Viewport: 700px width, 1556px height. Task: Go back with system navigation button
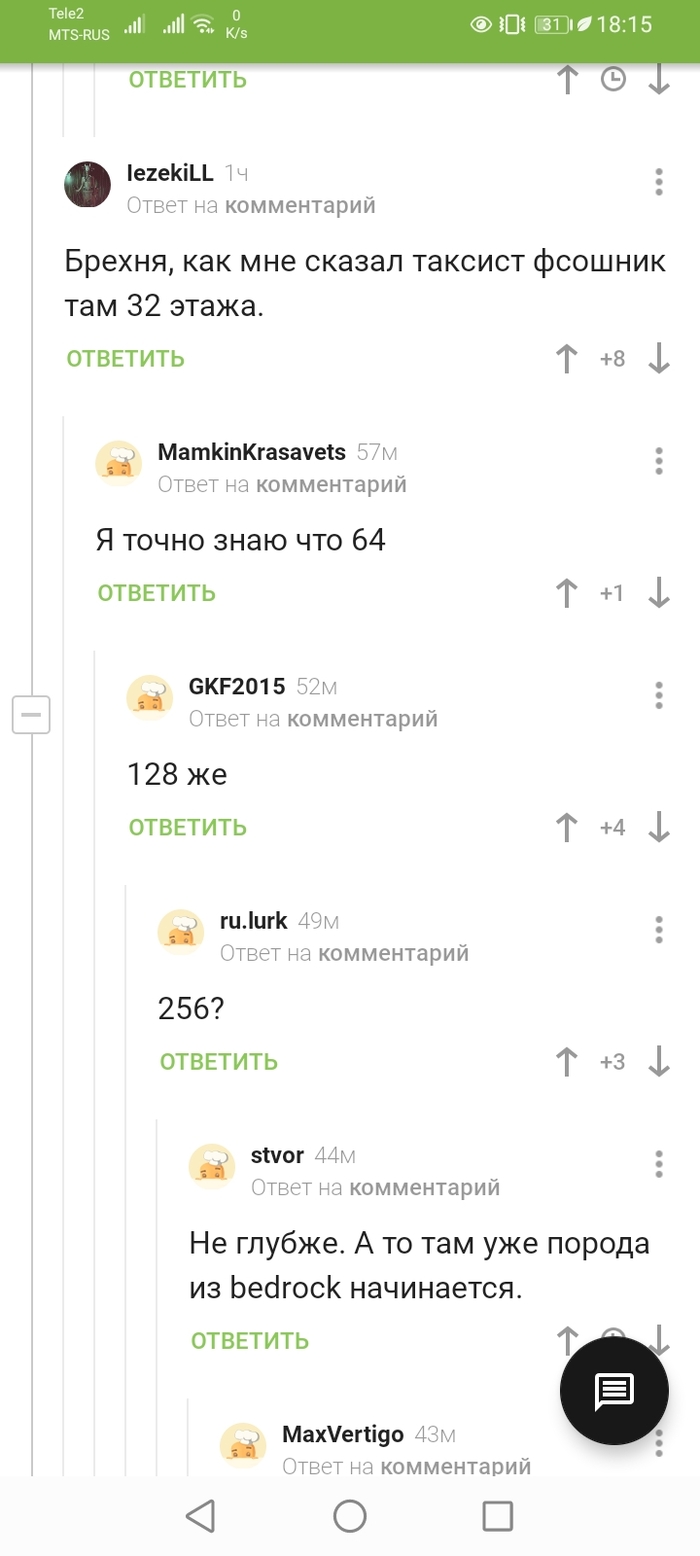(x=201, y=1516)
